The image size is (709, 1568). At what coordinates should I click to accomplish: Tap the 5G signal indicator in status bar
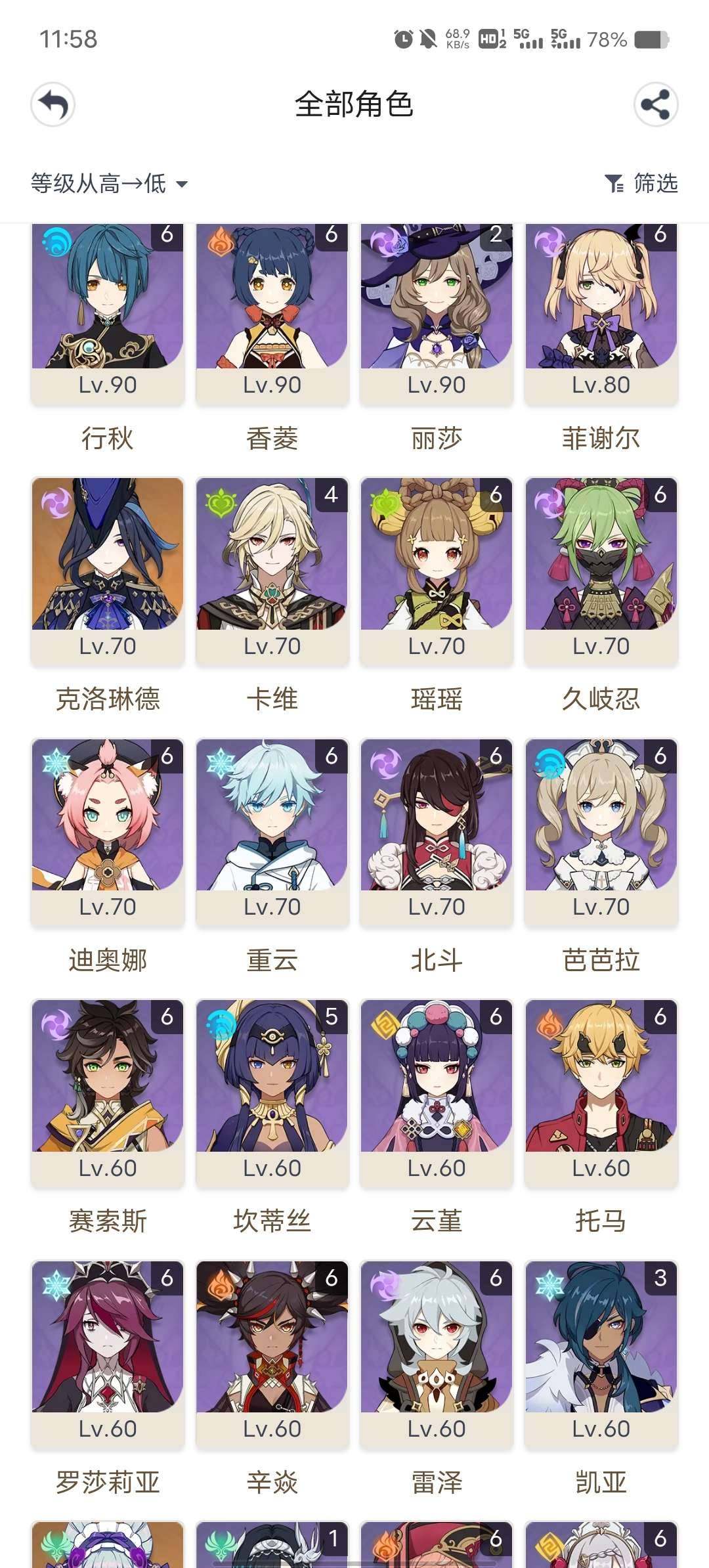pyautogui.click(x=529, y=40)
